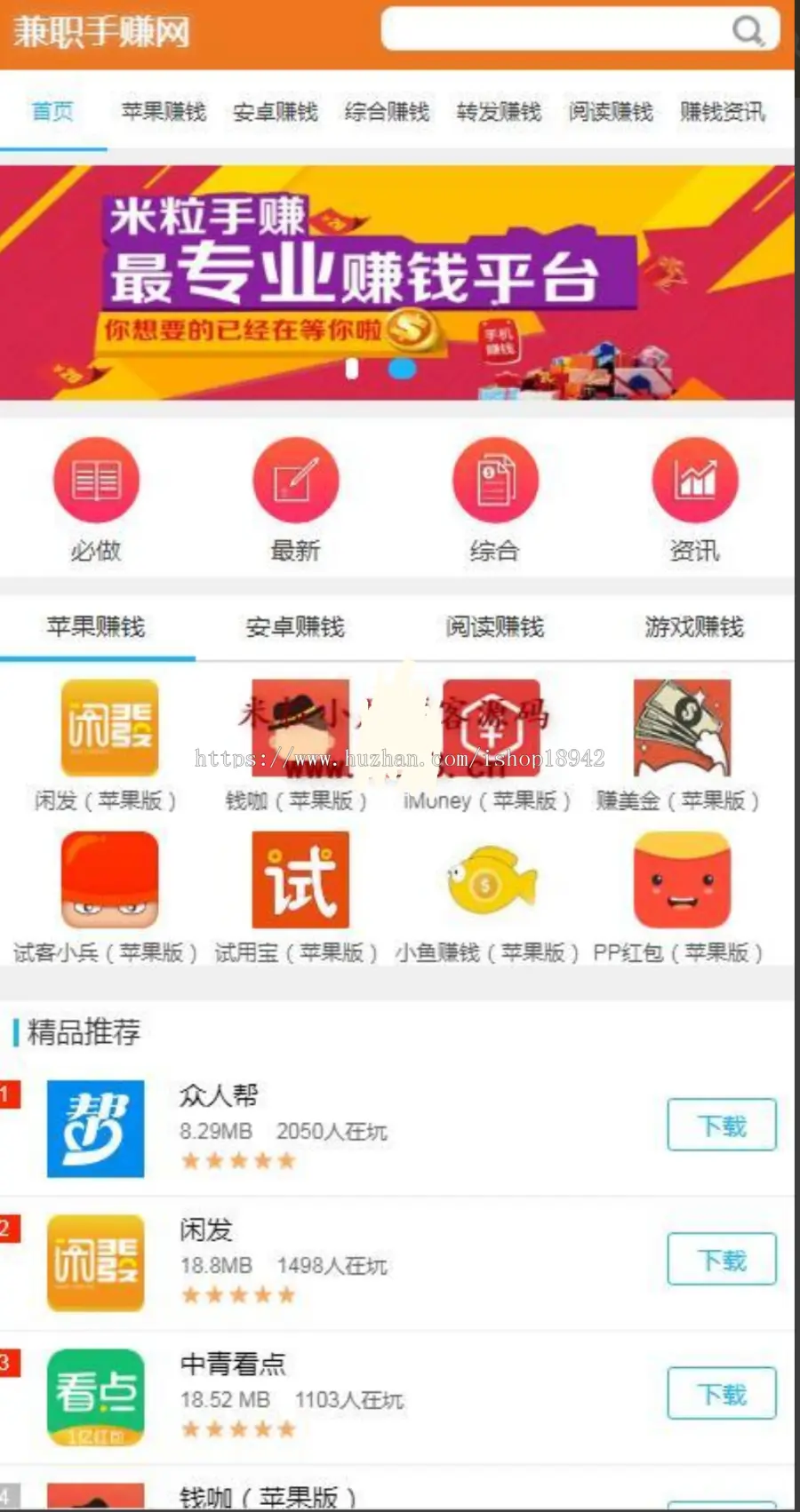Open the 闲发 row in 精品推荐
Screen dimensions: 800x1512
click(397, 1262)
